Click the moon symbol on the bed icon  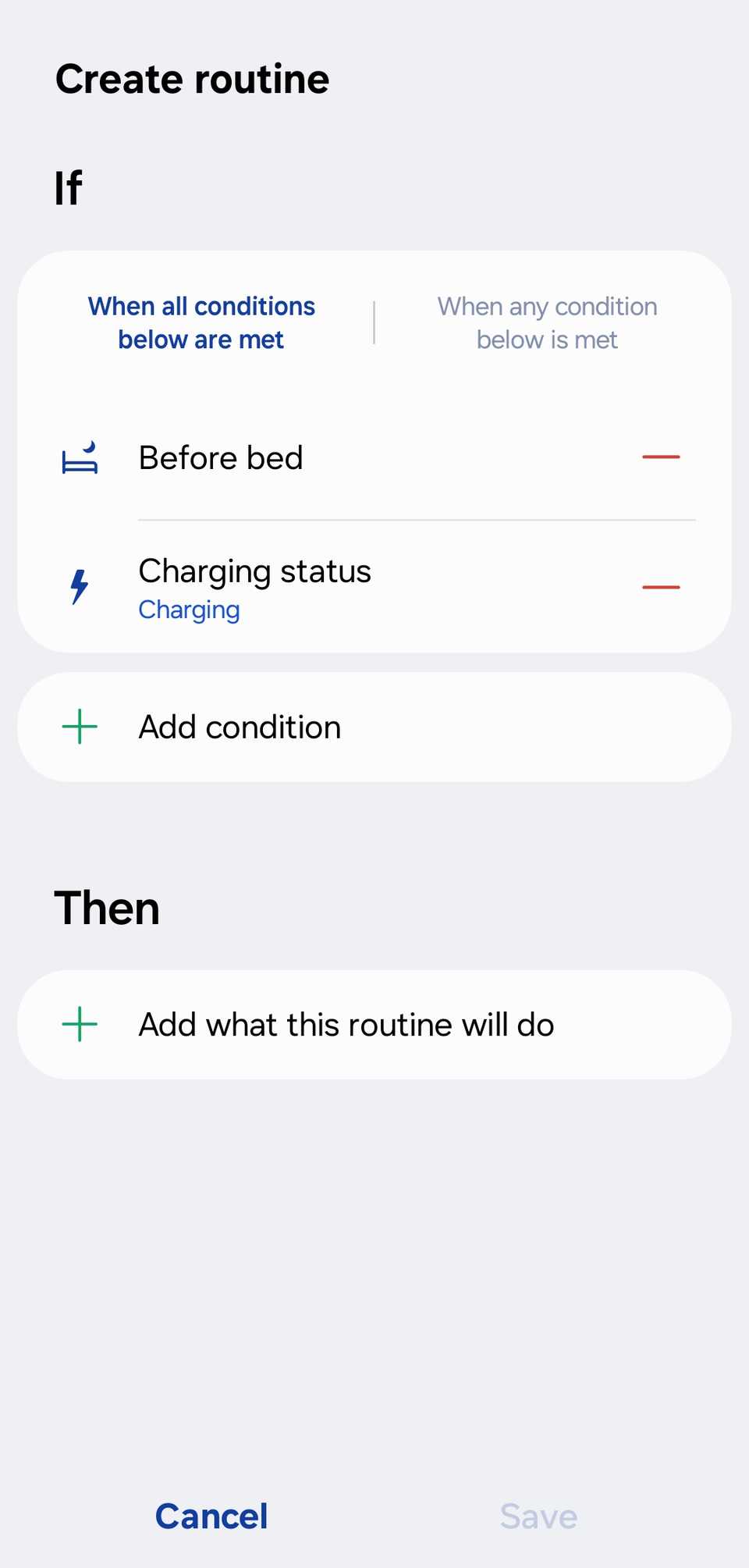point(88,447)
